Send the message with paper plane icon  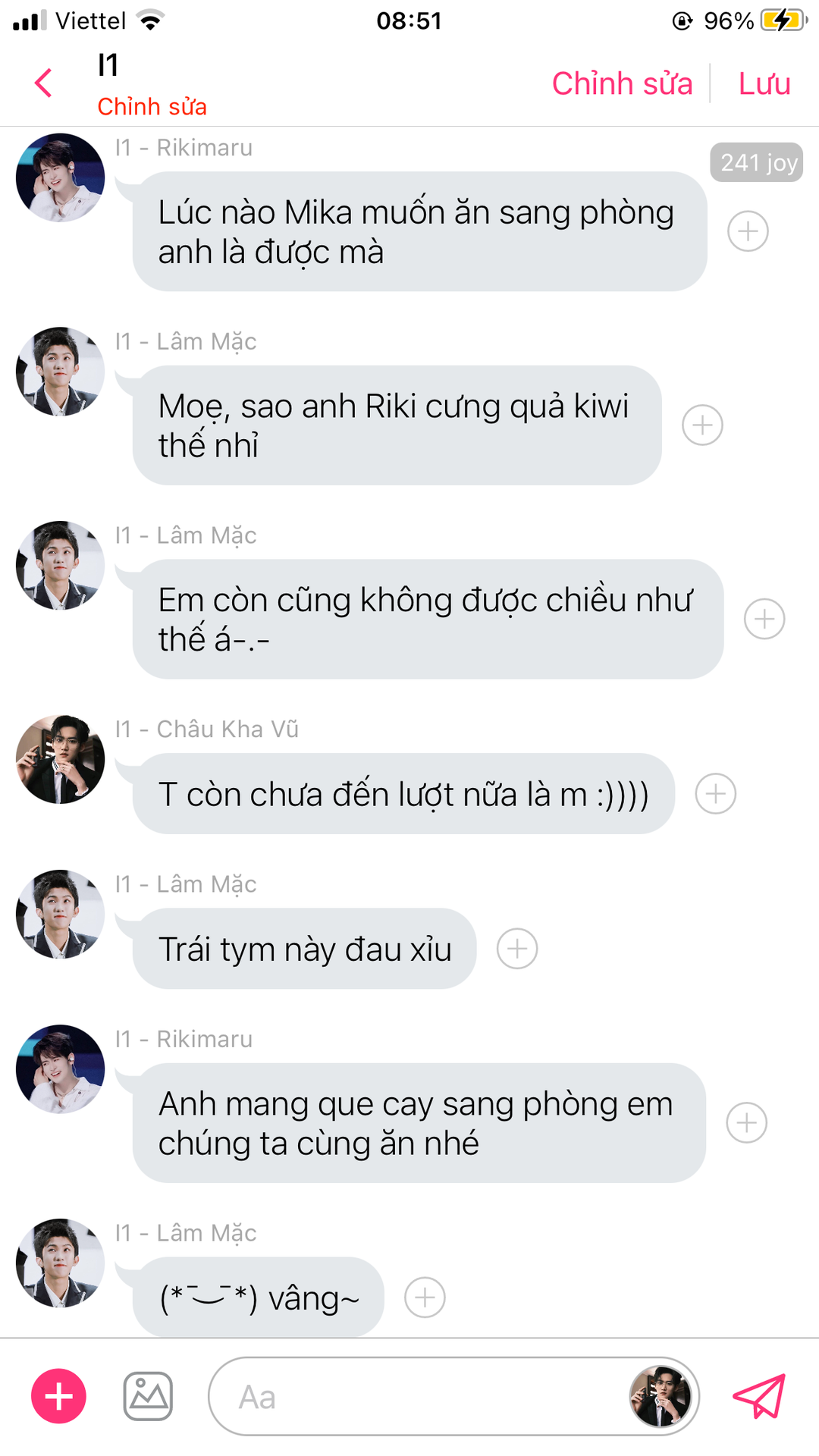pyautogui.click(x=758, y=1396)
